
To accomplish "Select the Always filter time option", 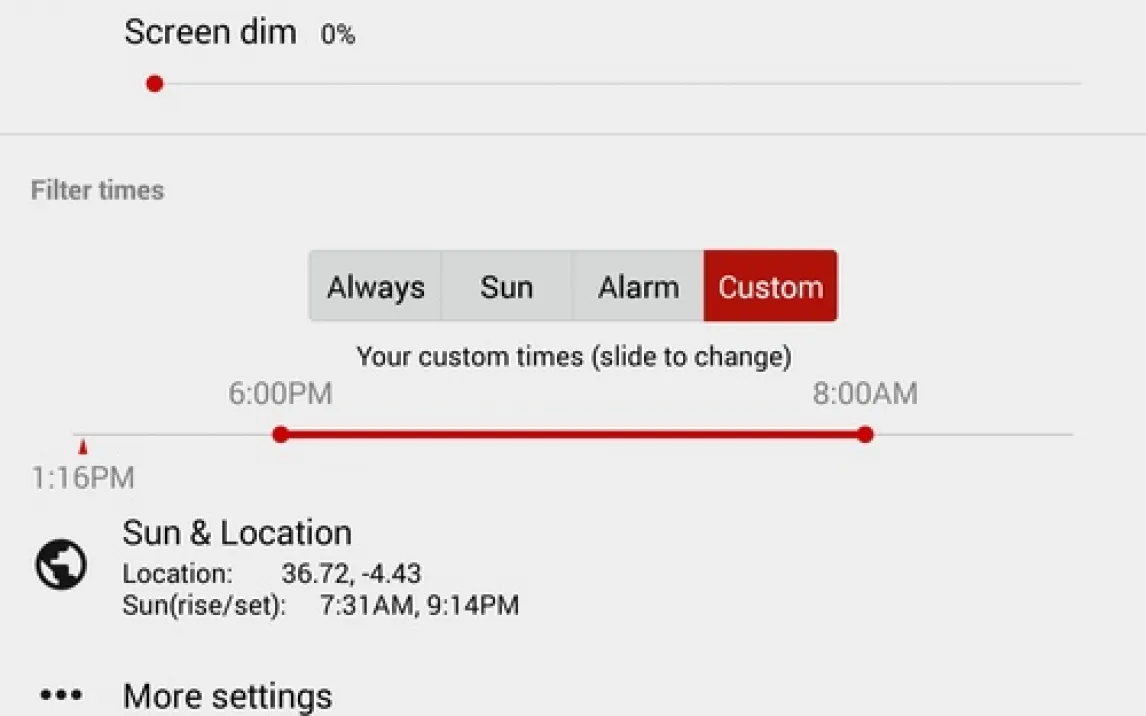I will 375,287.
